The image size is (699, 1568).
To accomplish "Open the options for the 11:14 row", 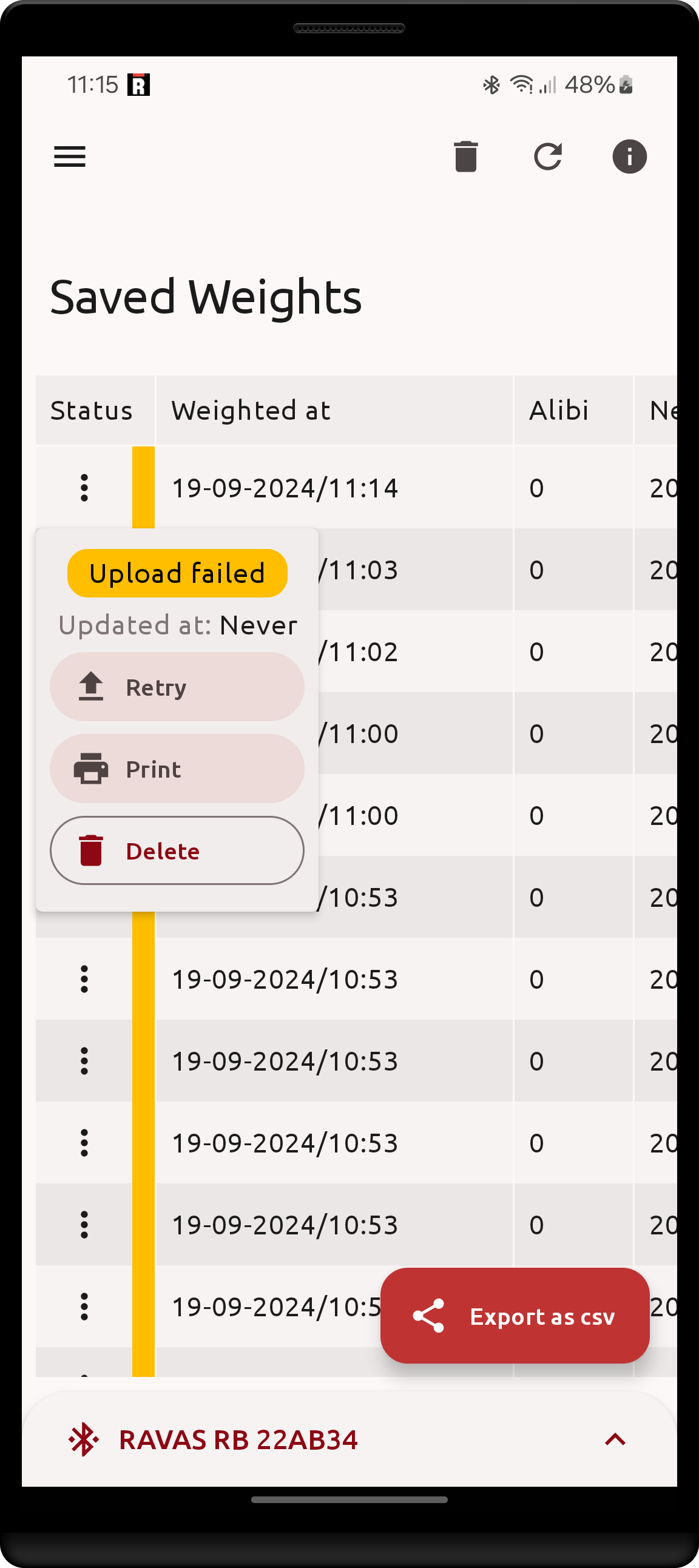I will pos(84,488).
